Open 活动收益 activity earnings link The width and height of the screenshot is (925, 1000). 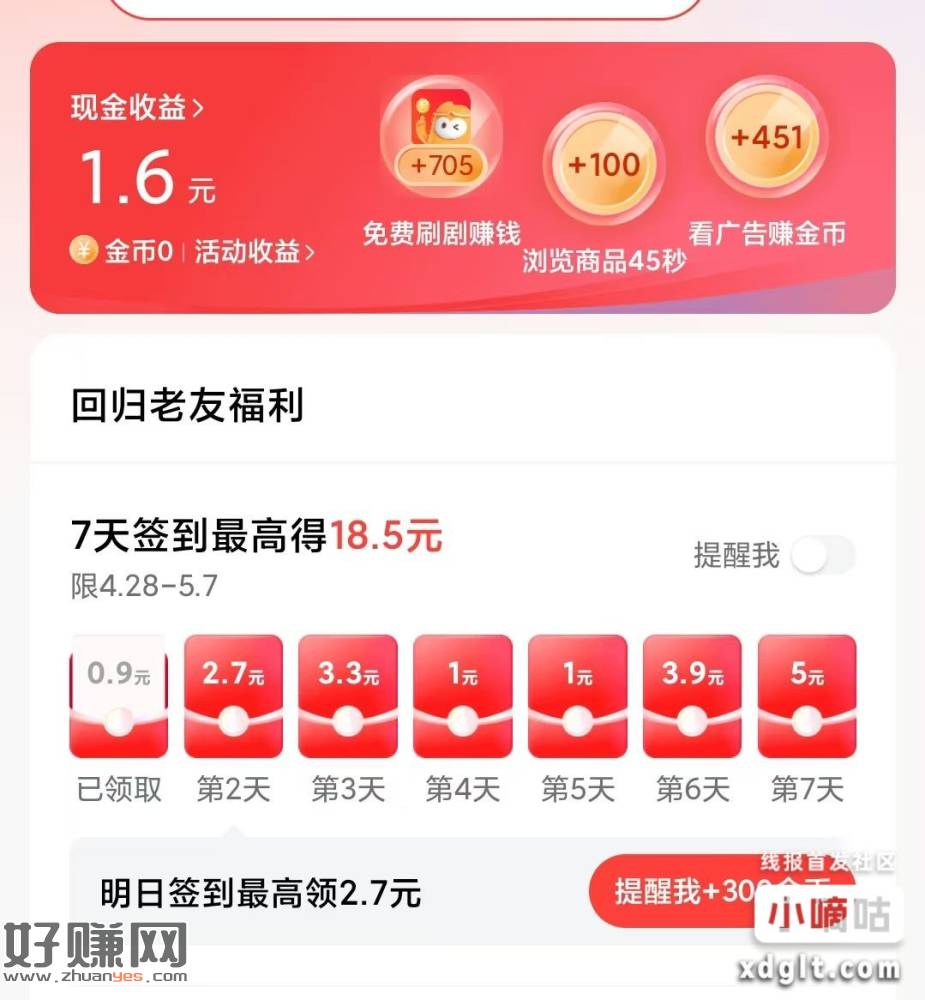(254, 252)
